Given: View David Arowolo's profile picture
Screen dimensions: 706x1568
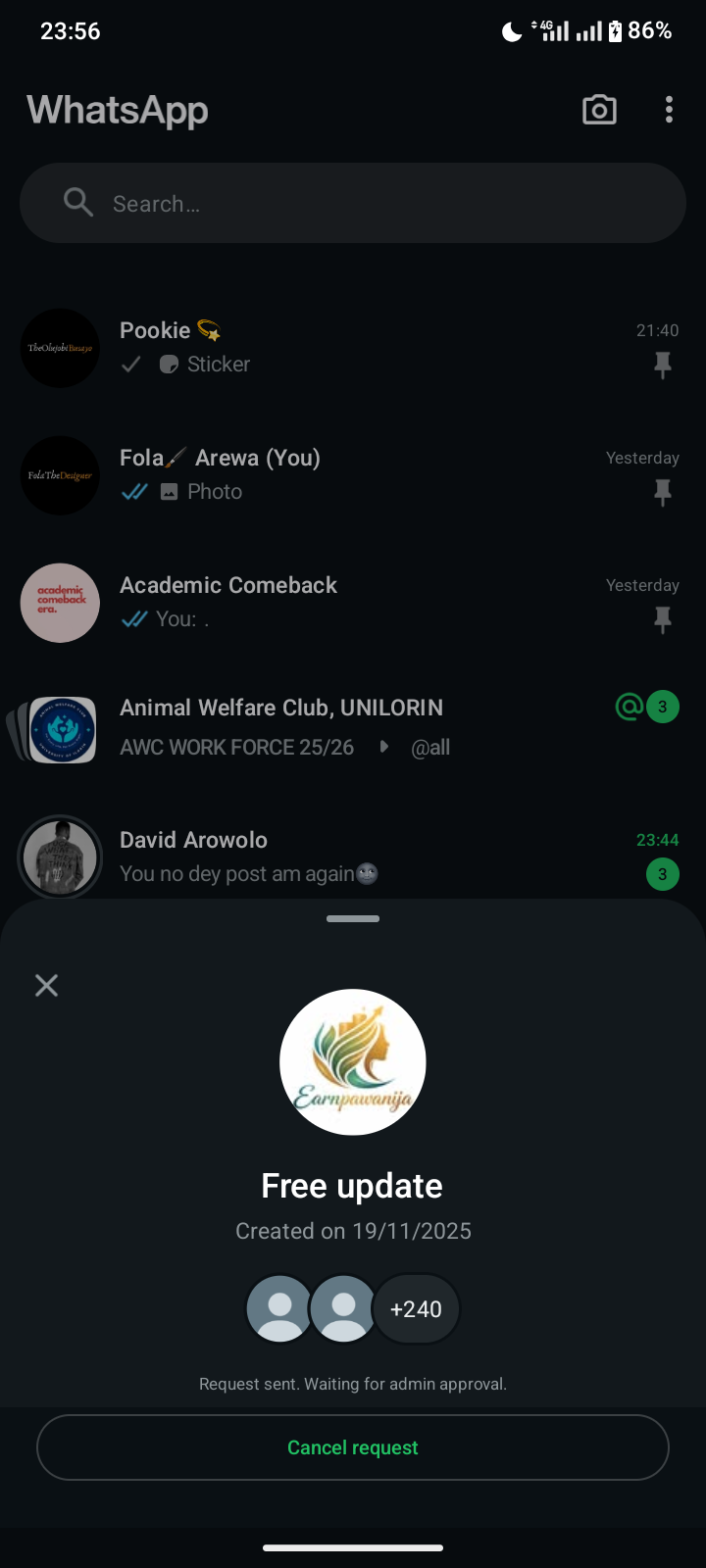Looking at the screenshot, I should pos(60,857).
